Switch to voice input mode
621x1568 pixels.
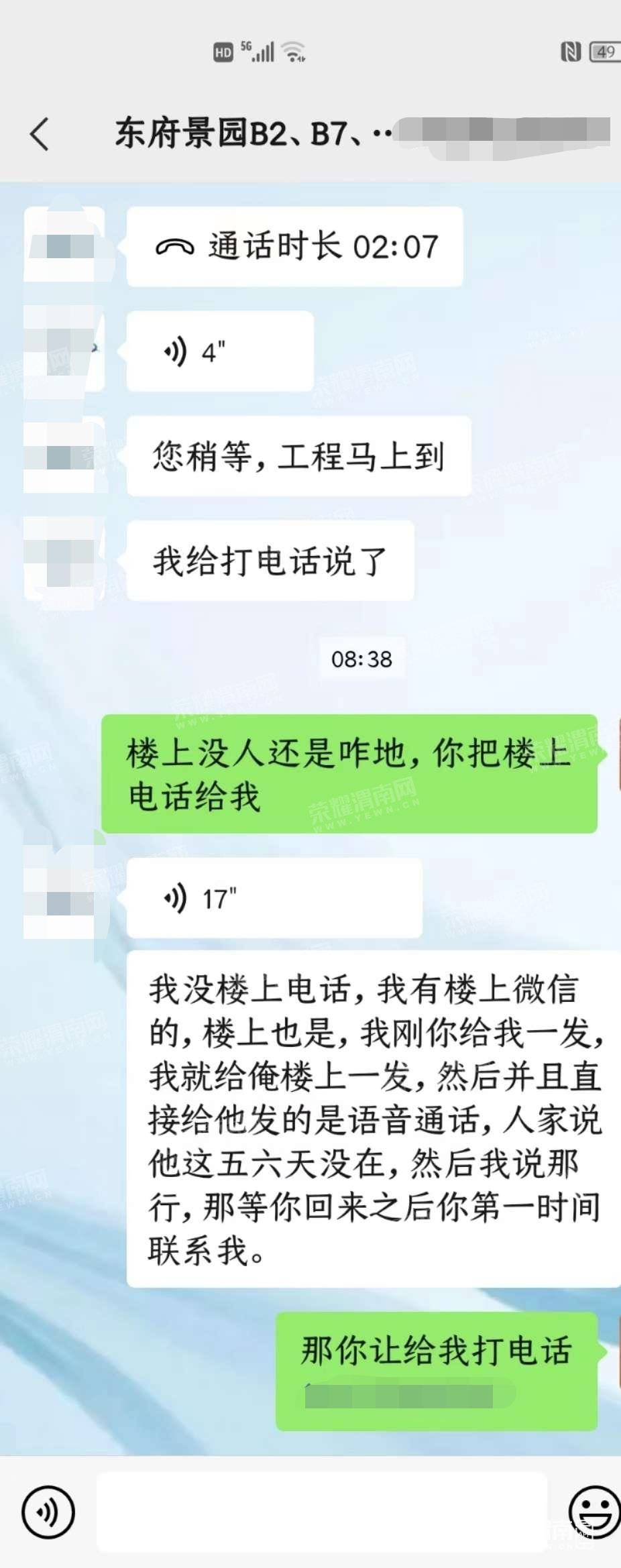48,1512
